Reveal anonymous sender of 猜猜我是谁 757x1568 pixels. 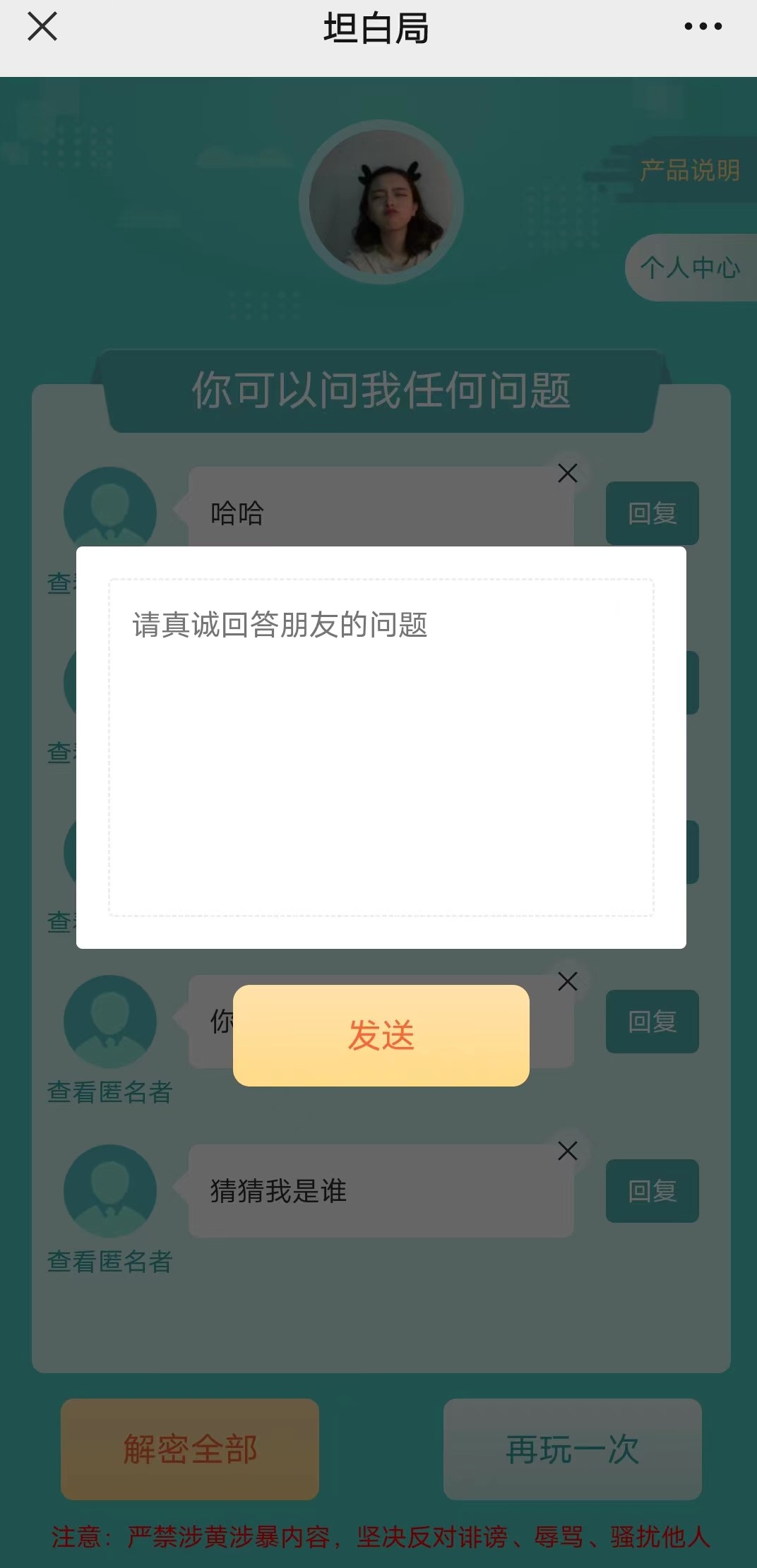tap(110, 1261)
